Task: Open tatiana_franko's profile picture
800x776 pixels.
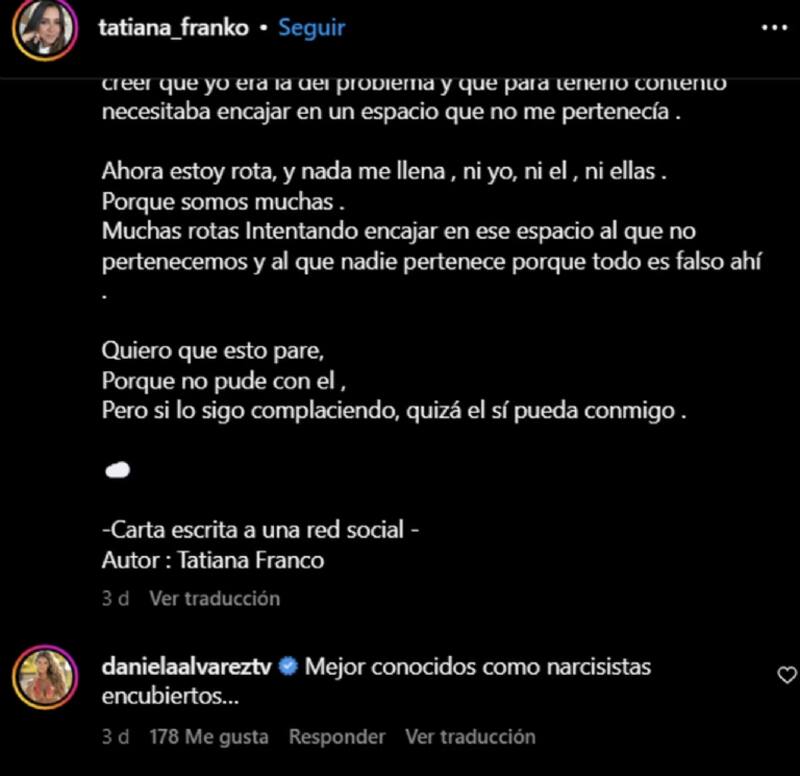Action: [x=44, y=30]
